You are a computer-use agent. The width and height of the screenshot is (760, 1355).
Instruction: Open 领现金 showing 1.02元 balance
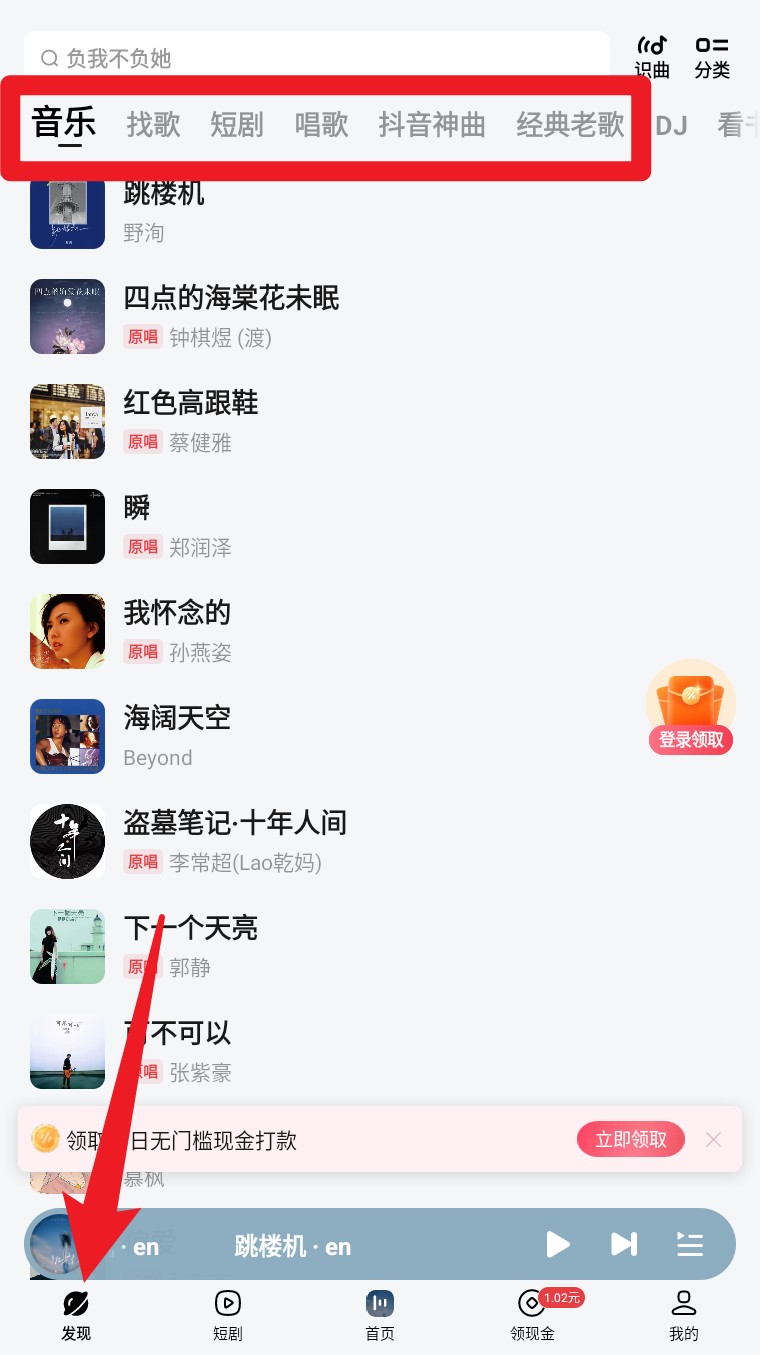[x=532, y=1320]
